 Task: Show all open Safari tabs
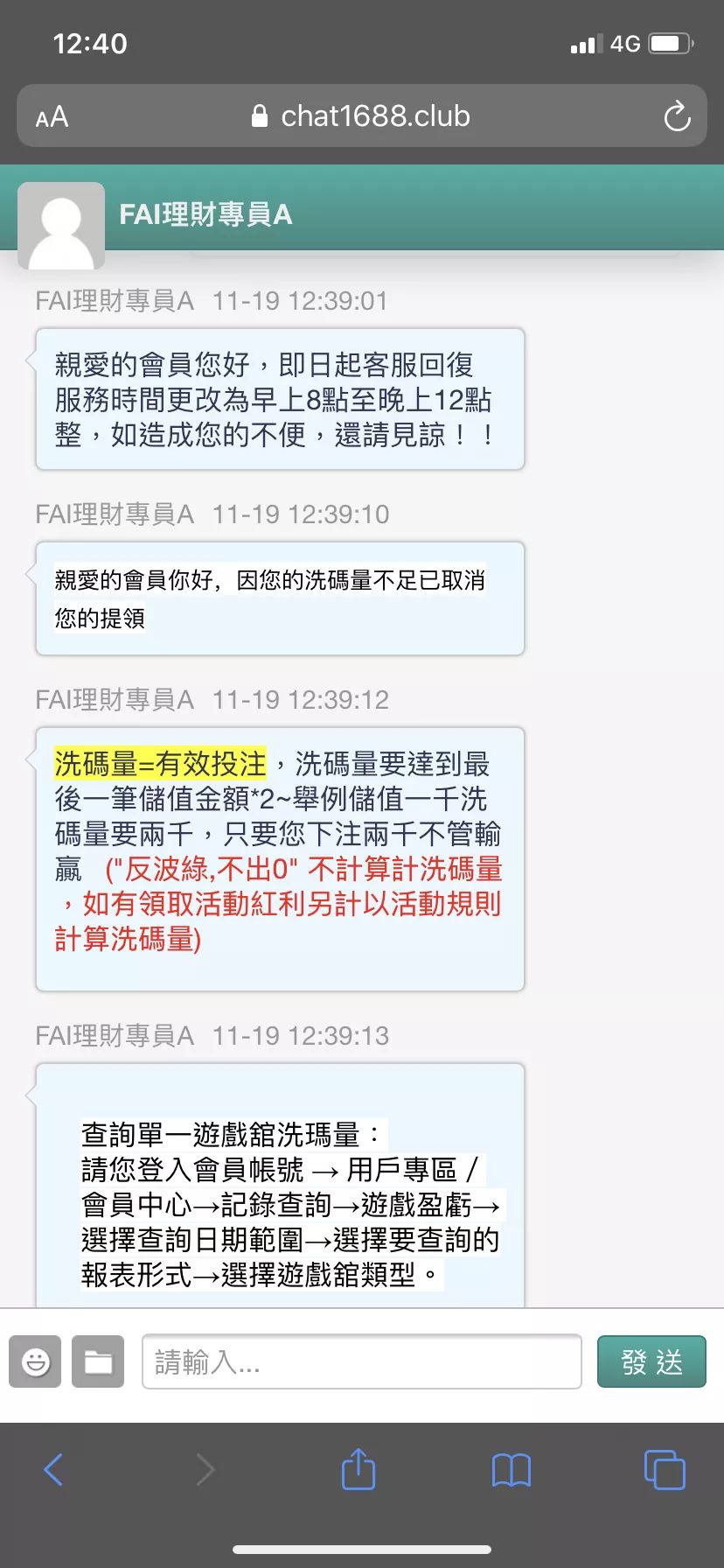click(x=665, y=1469)
